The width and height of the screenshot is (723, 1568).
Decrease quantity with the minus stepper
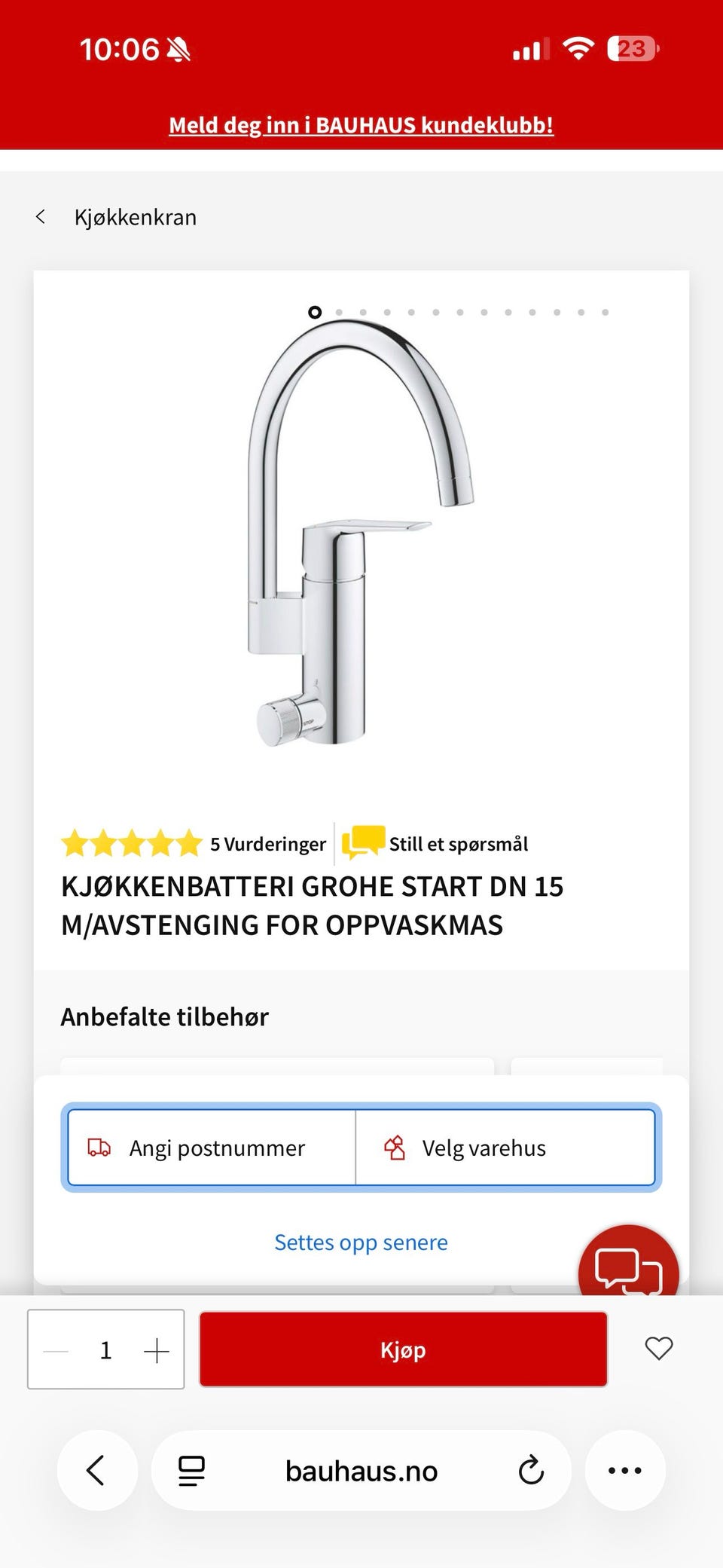pos(55,1349)
